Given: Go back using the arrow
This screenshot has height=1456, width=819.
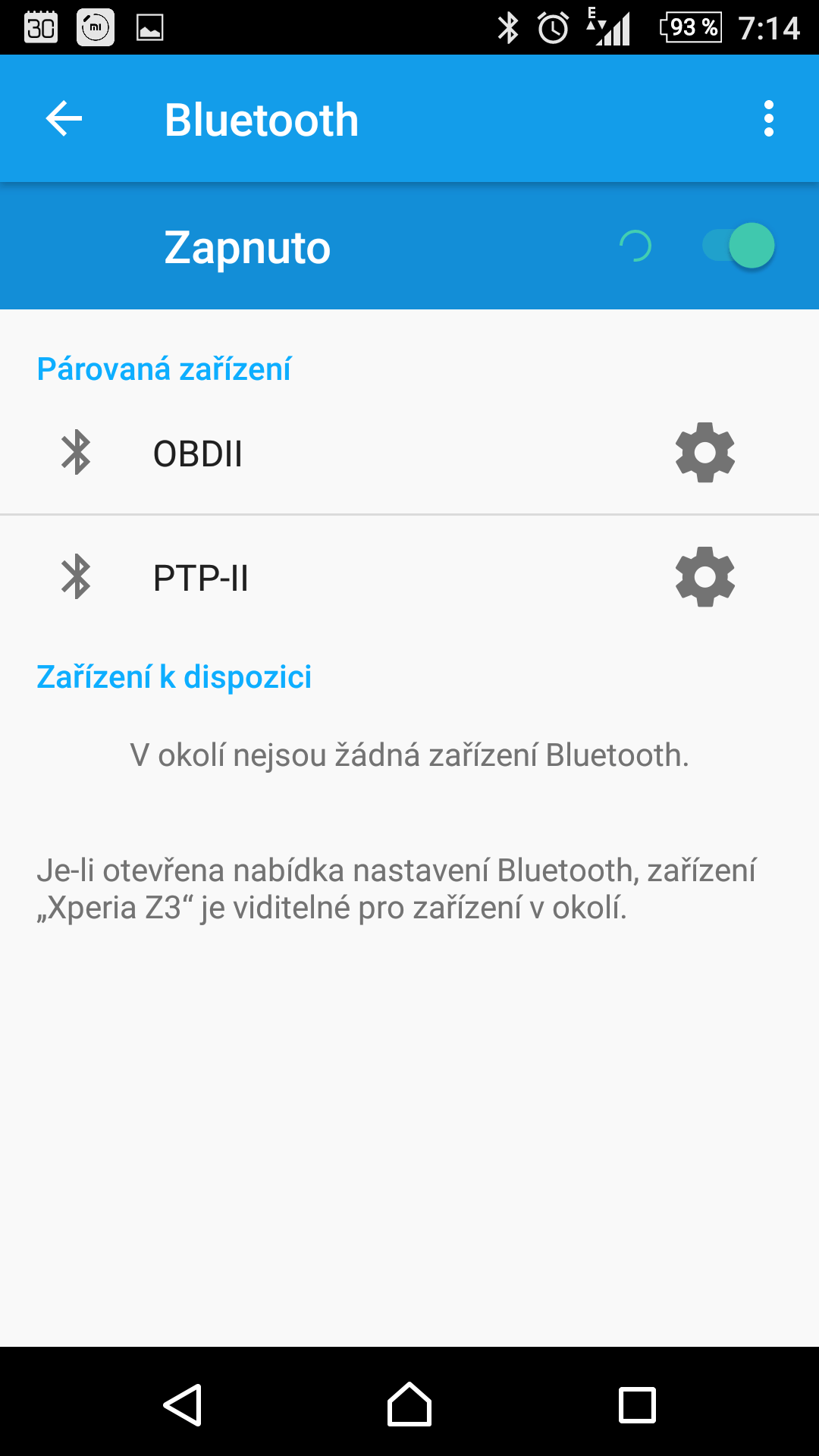Looking at the screenshot, I should click(64, 118).
